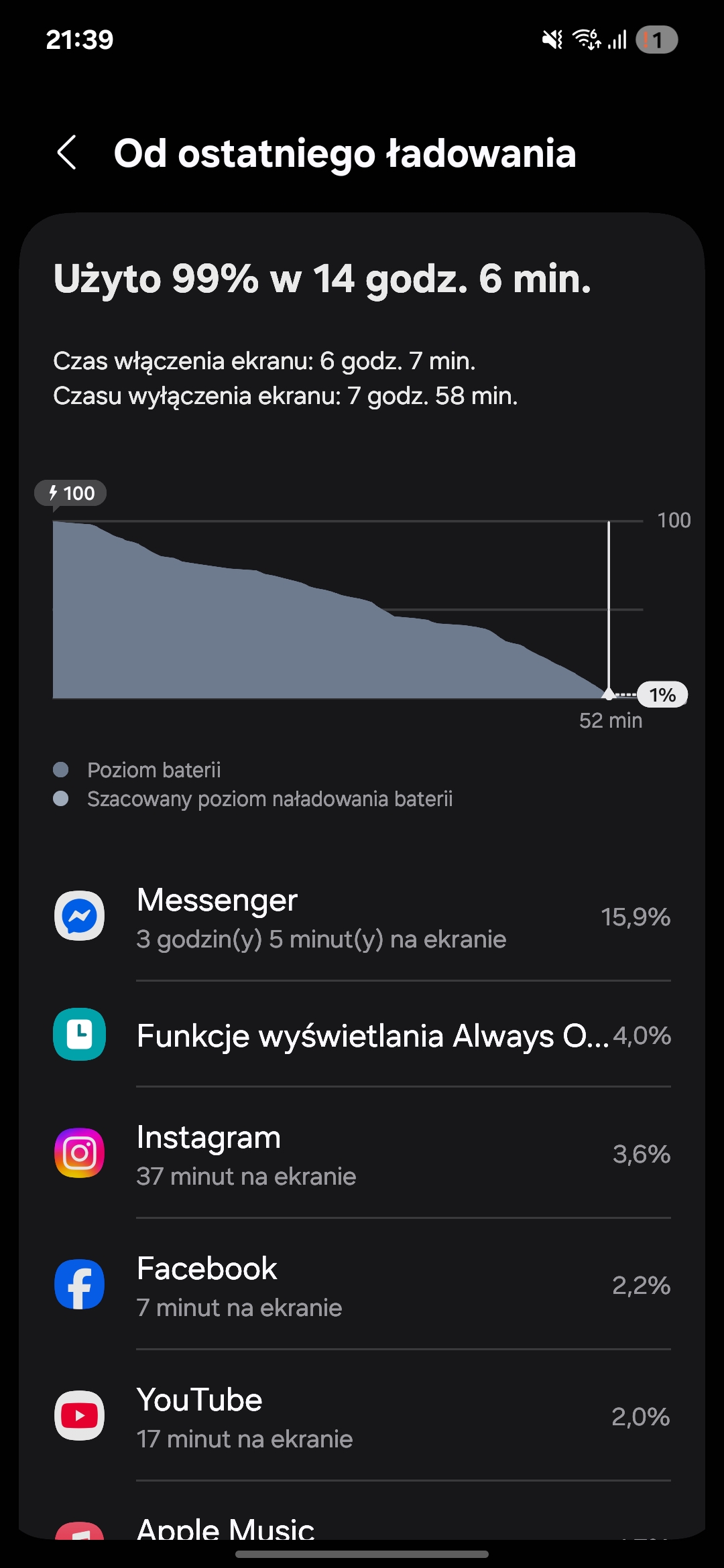Go back from Od ostatniego ładowania
The width and height of the screenshot is (724, 1568).
tap(68, 153)
